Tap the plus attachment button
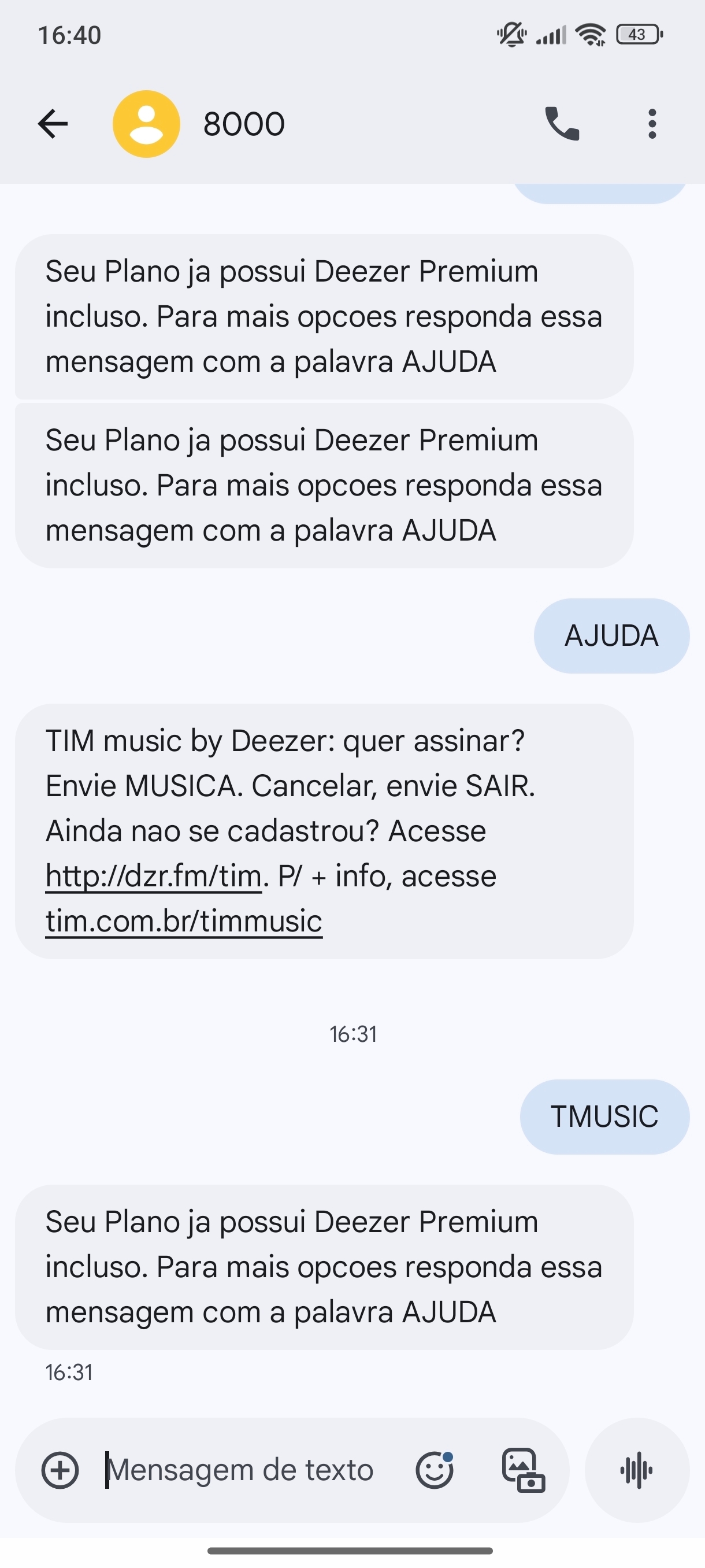This screenshot has height=1568, width=705. pos(60,1471)
